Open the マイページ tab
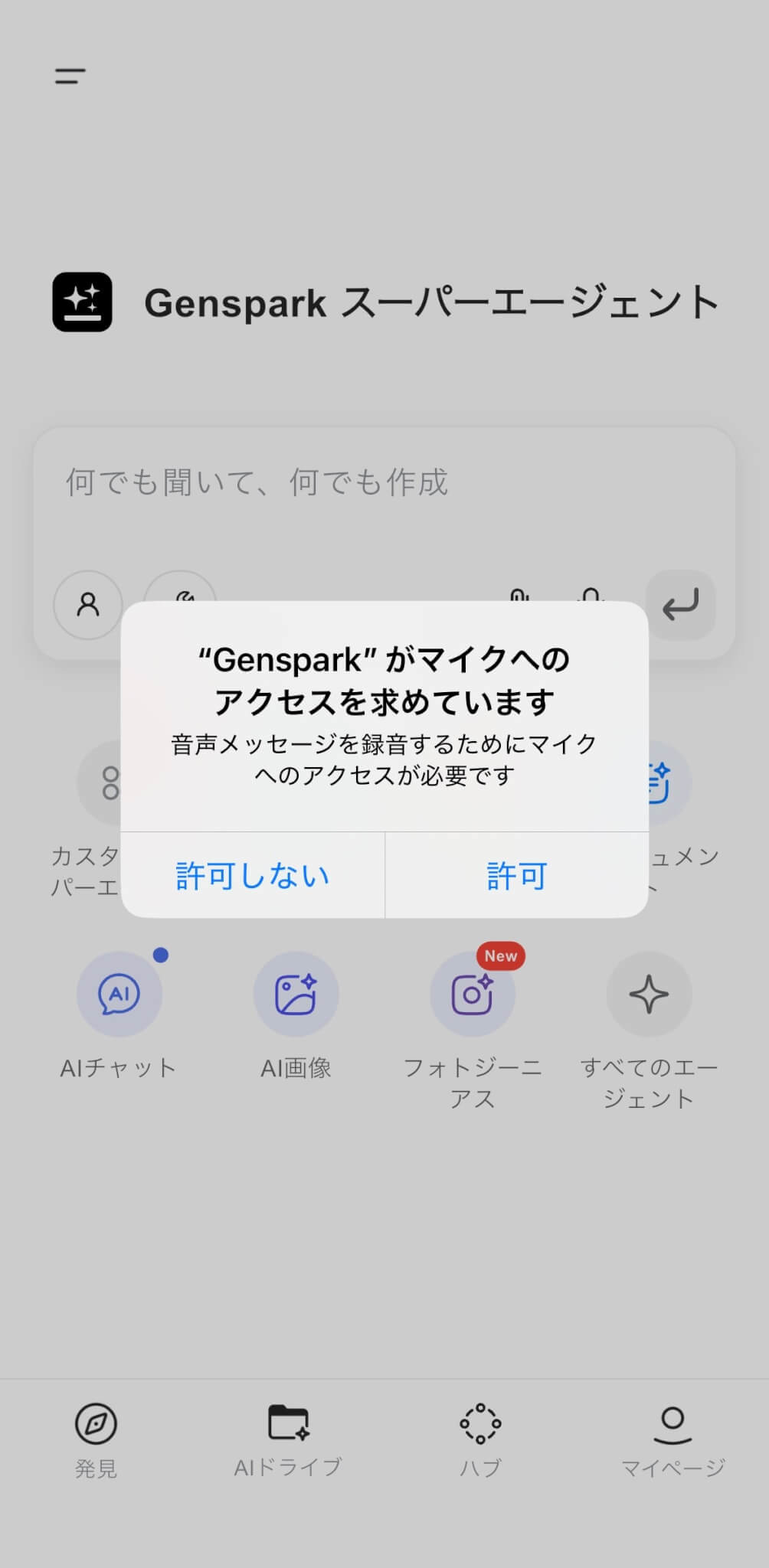This screenshot has height=1568, width=769. point(672,1439)
